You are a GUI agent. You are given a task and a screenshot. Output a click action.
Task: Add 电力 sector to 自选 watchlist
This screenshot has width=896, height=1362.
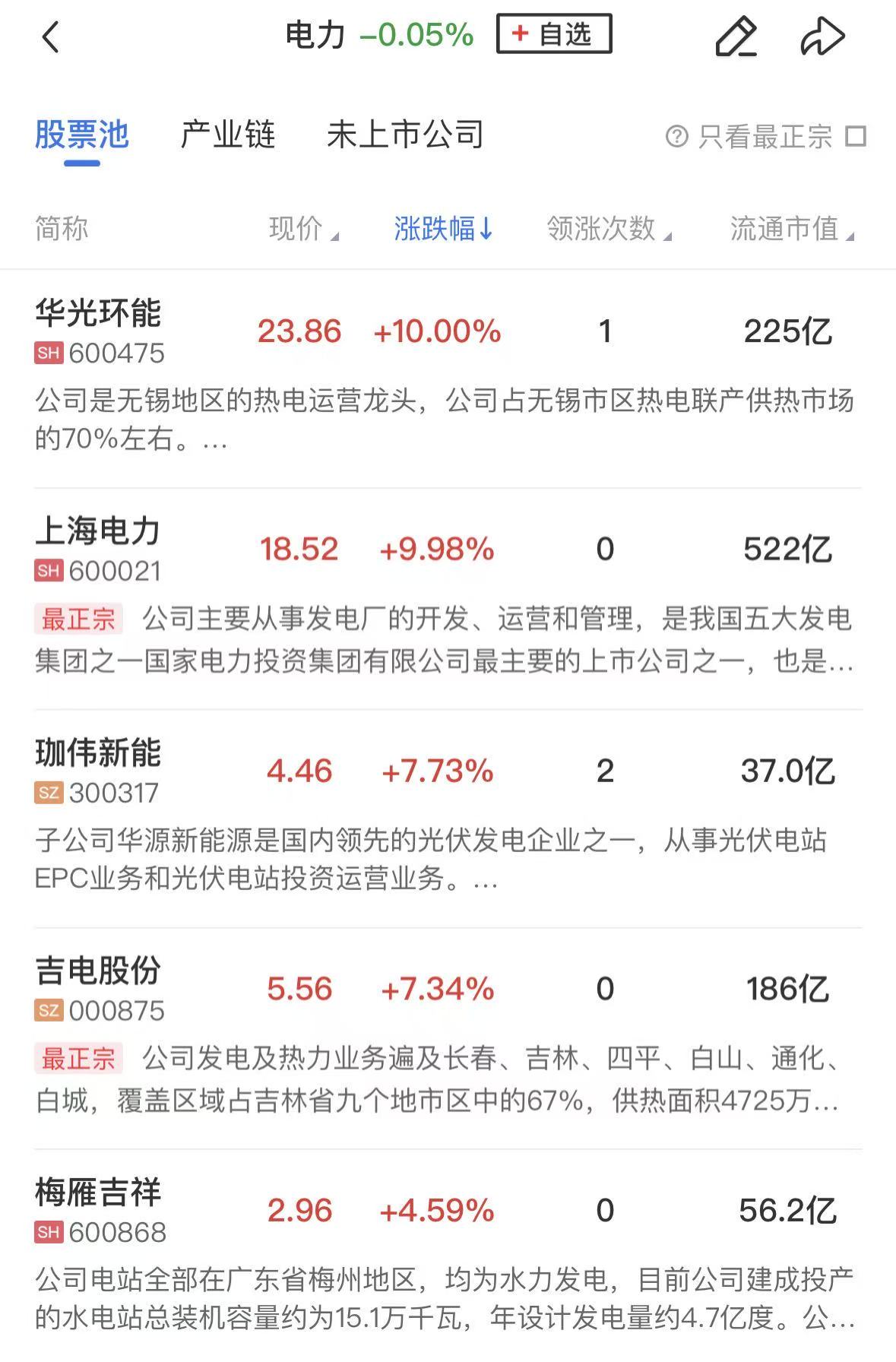(554, 34)
